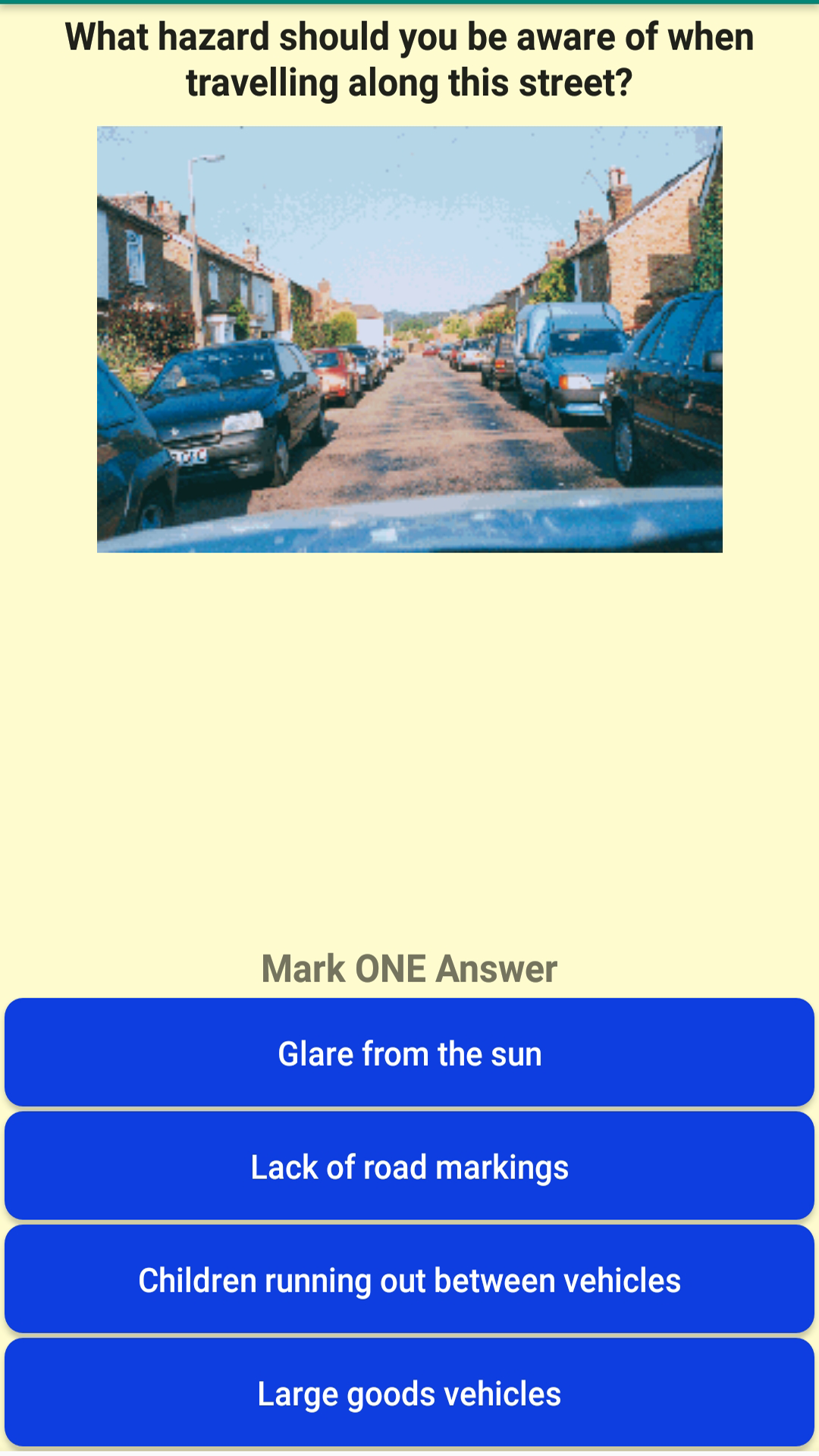Choose the correct hazard answer about children
Viewport: 819px width, 1456px height.
click(x=409, y=1279)
